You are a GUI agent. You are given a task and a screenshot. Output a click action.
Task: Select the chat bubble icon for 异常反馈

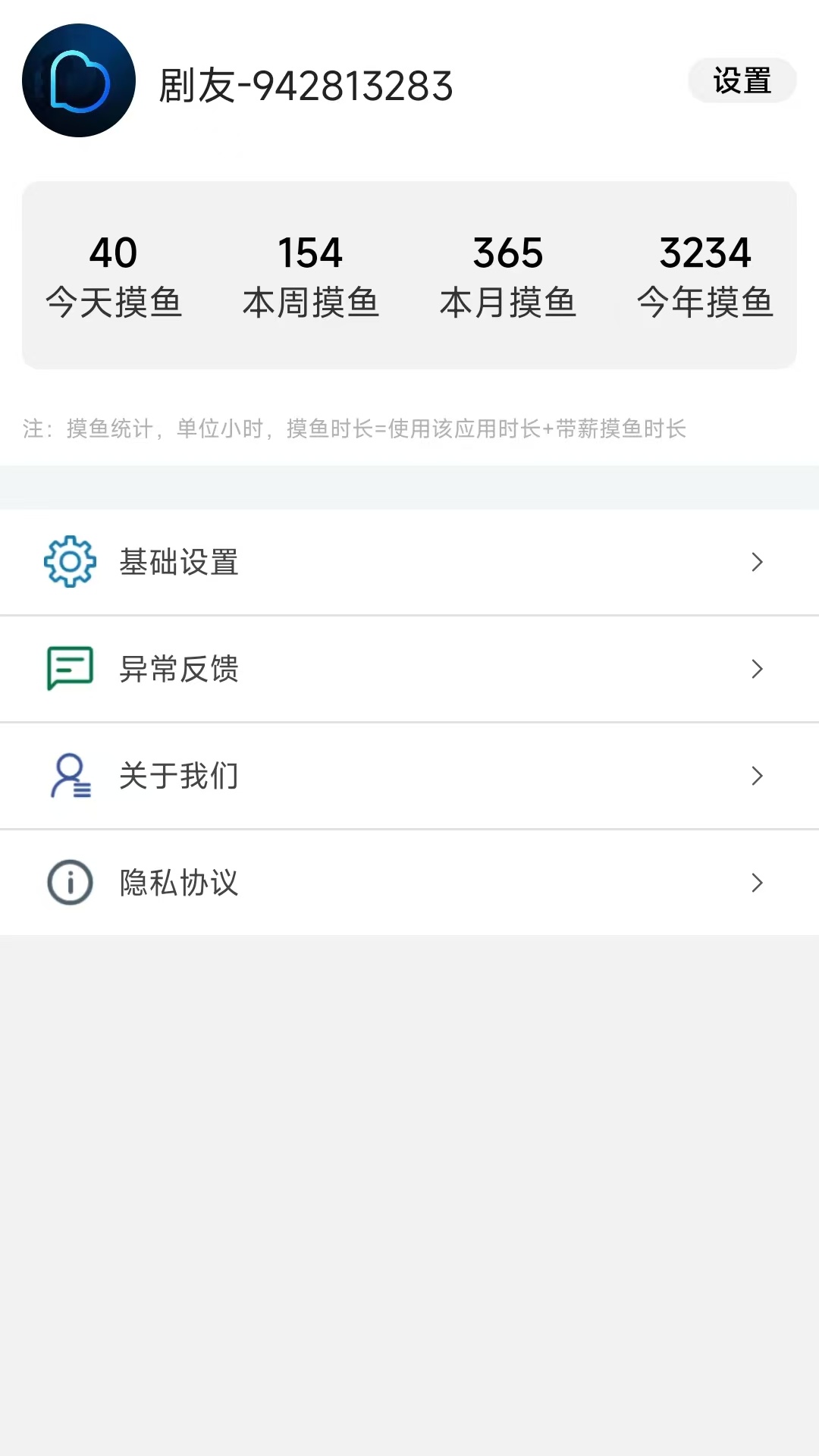[70, 669]
